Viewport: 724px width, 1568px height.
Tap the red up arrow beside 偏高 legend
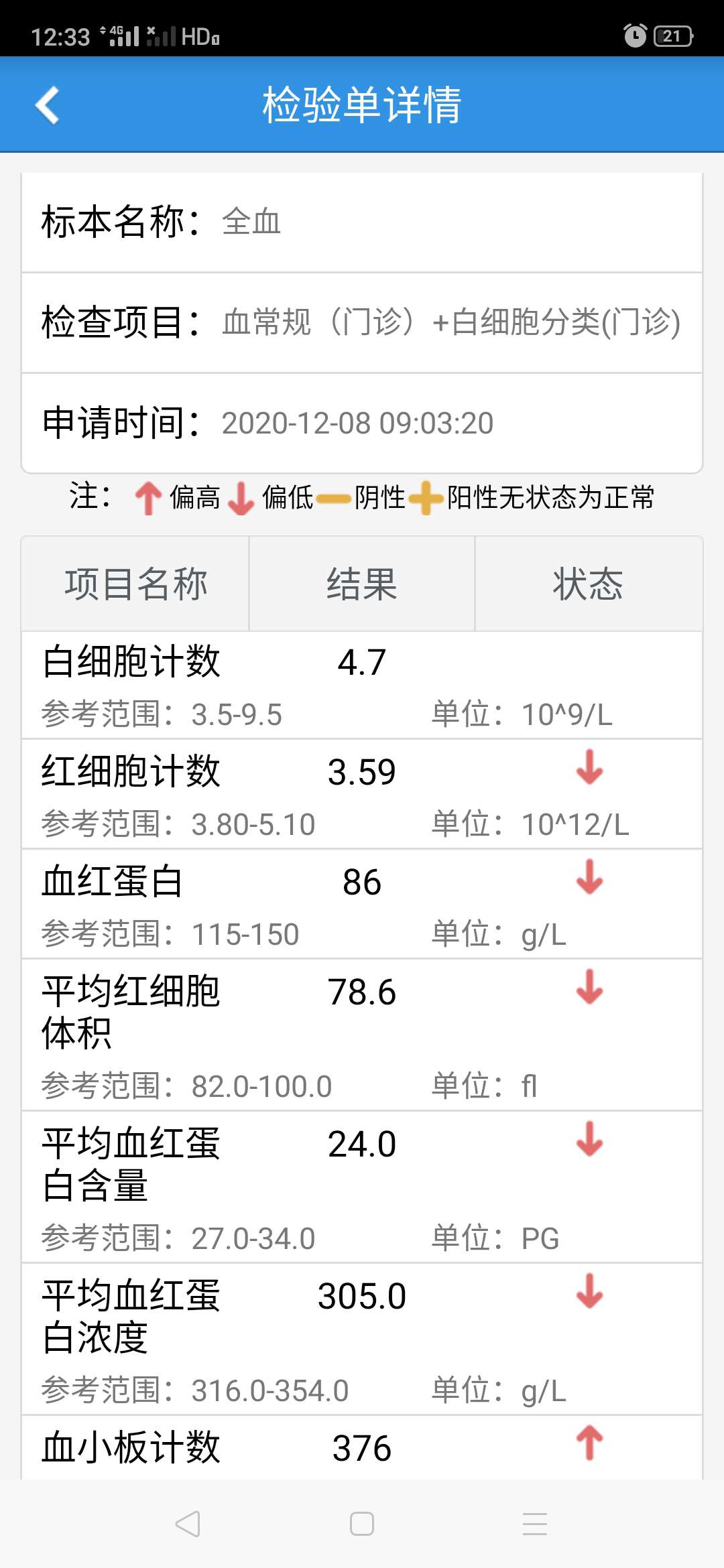[x=147, y=499]
